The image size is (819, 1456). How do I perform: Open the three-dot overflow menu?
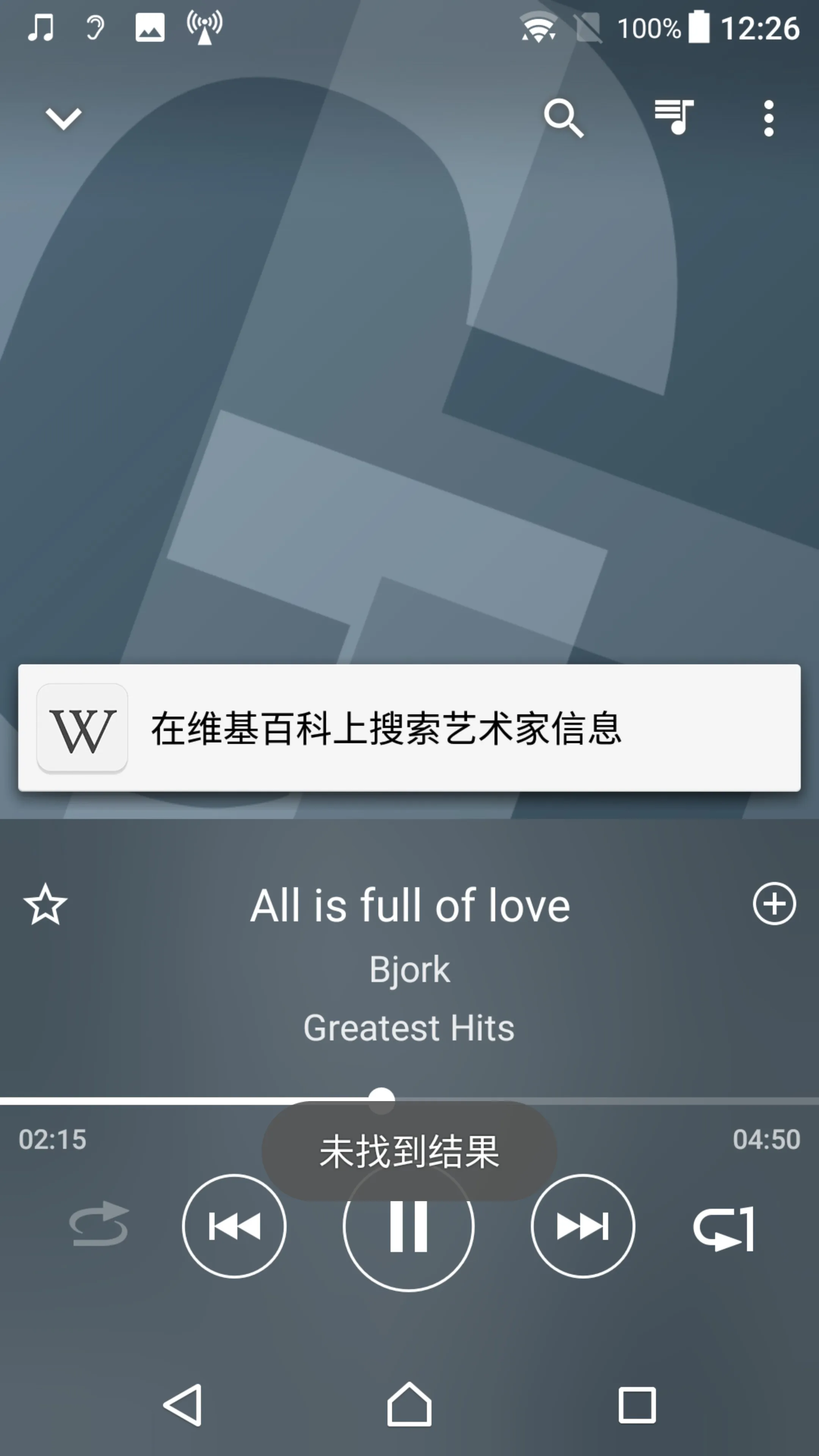(x=768, y=119)
